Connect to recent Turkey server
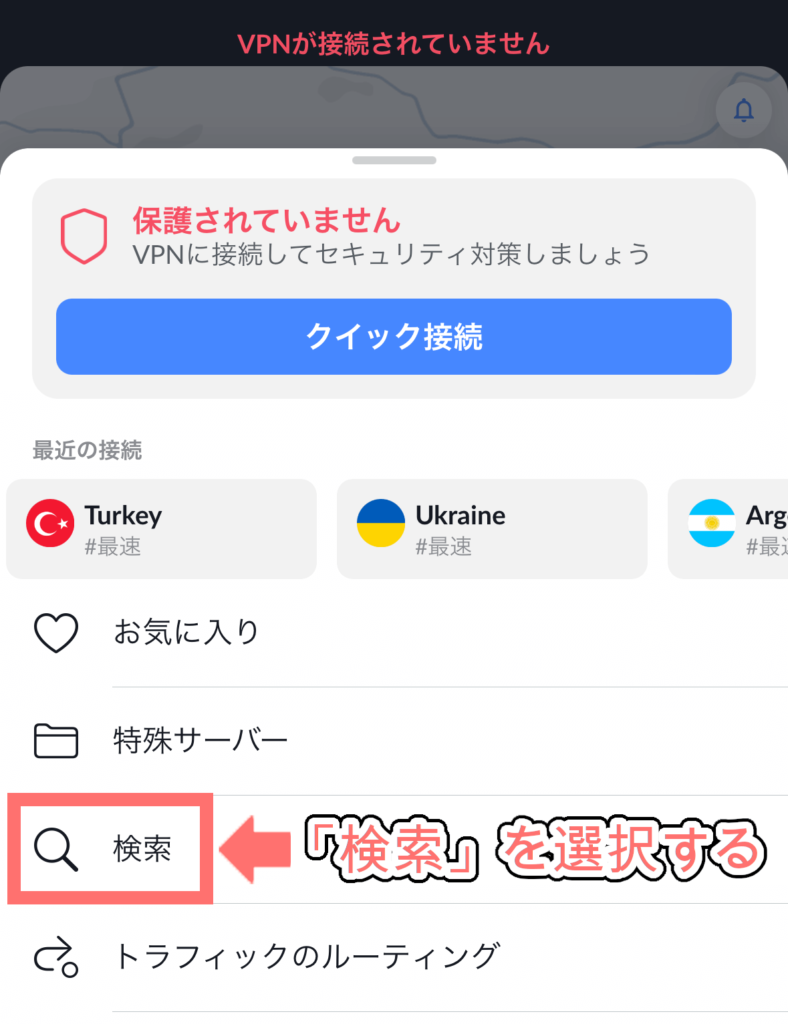The width and height of the screenshot is (788, 1024). pos(161,529)
